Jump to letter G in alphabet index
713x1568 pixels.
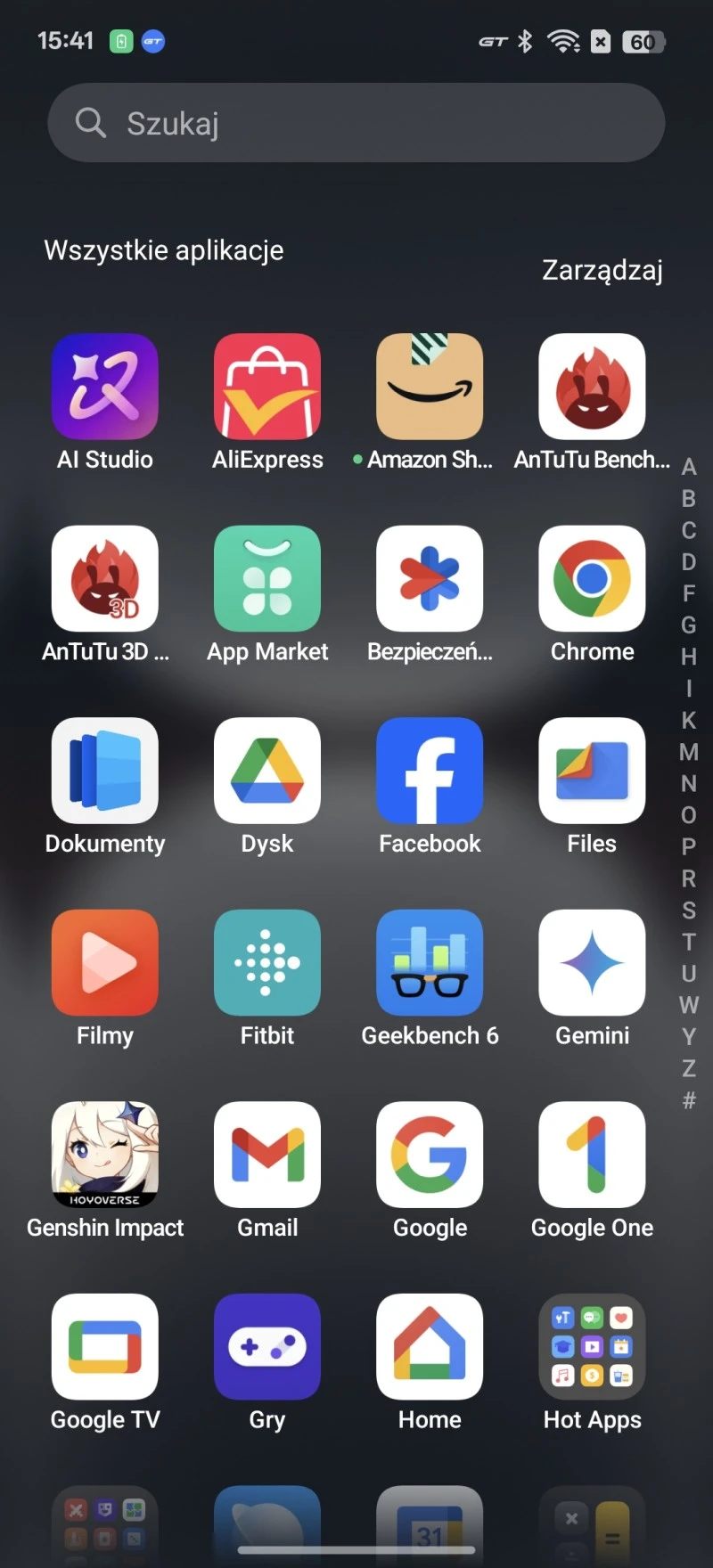[689, 625]
